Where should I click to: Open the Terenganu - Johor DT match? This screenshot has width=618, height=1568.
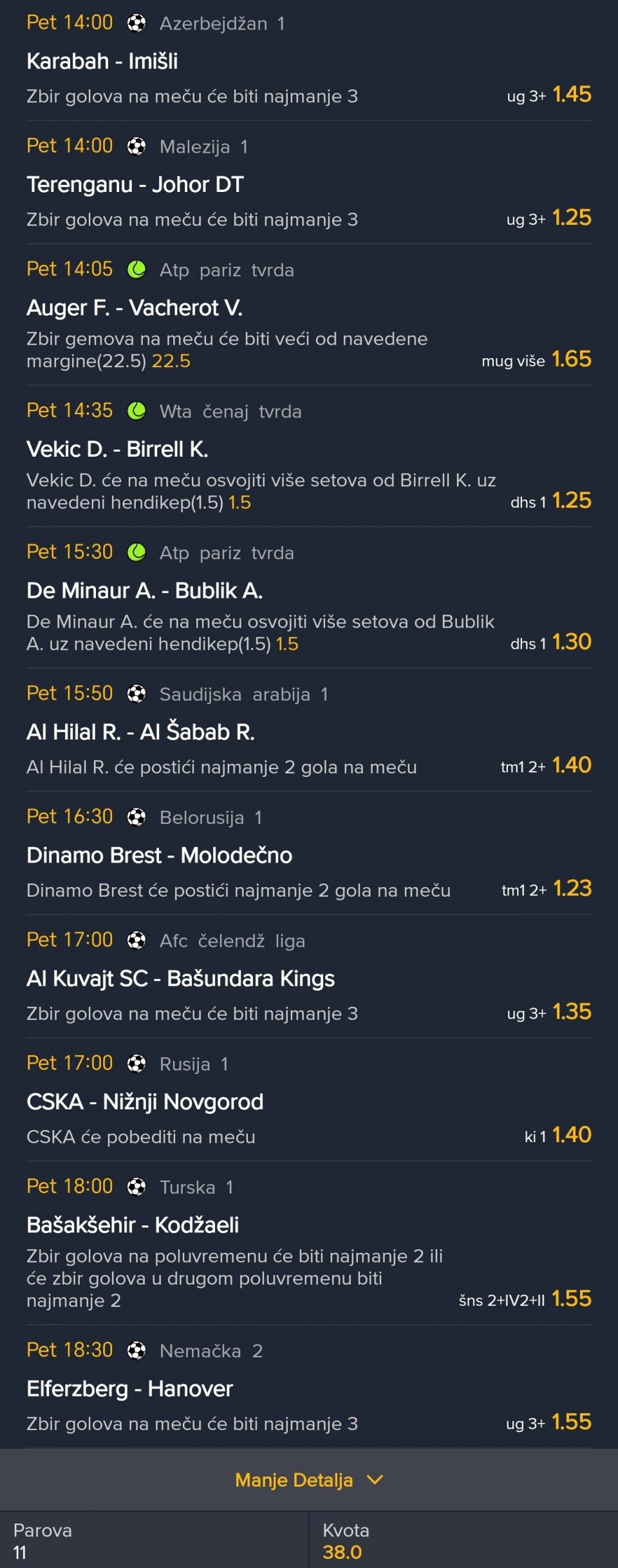[135, 184]
